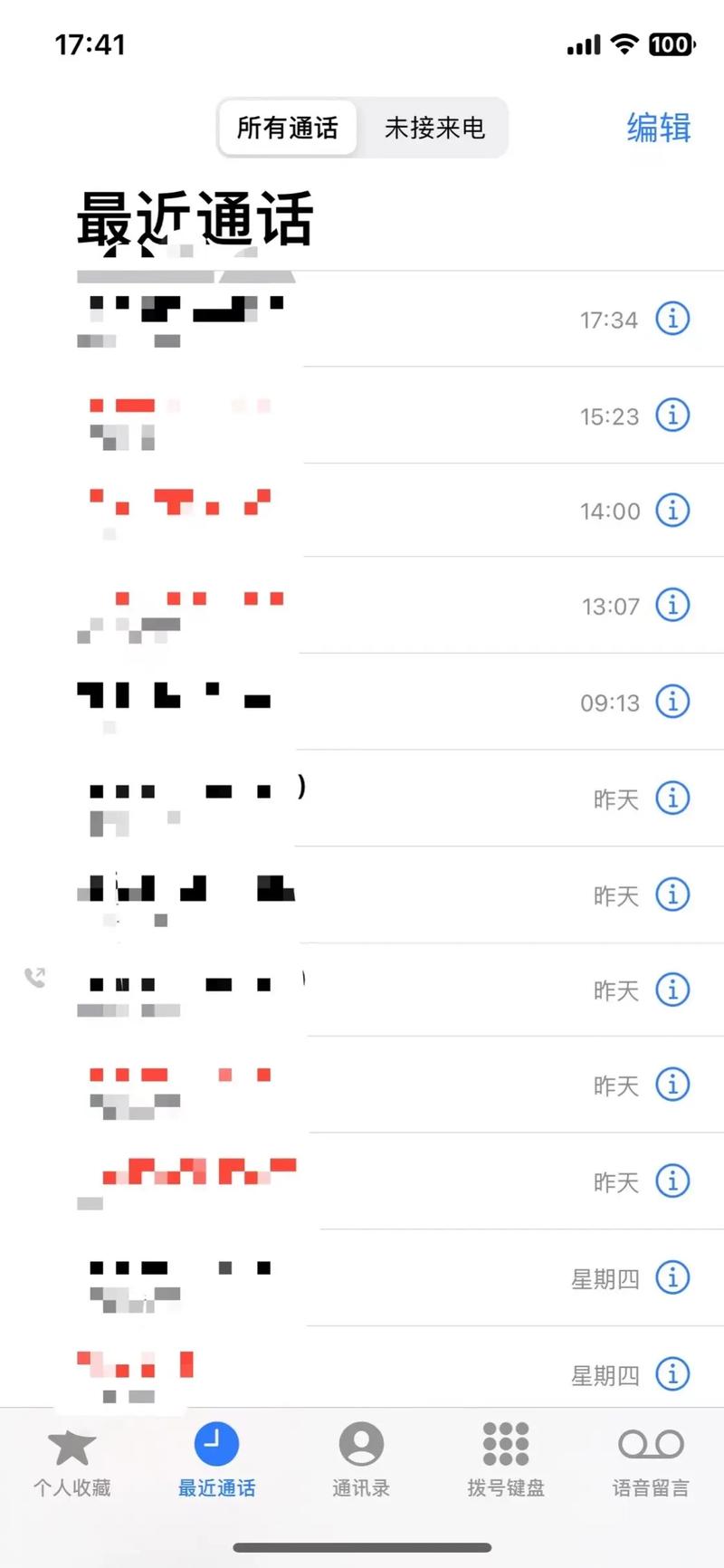
Task: Select the 所有通话 segment
Action: 288,128
